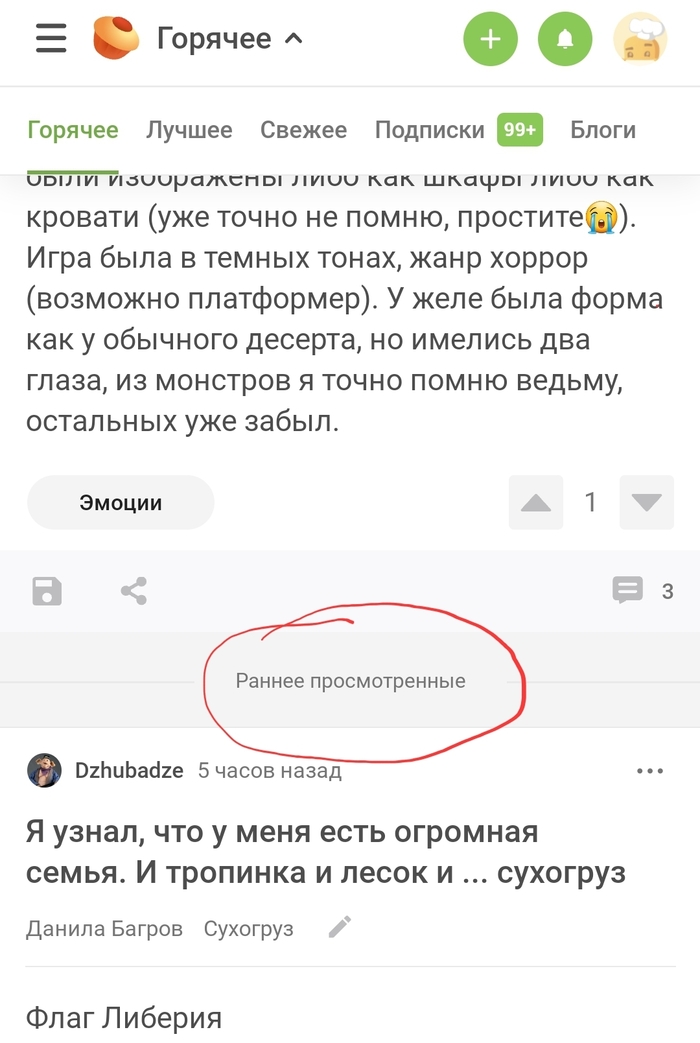Create a new post with plus button
The height and width of the screenshot is (1043, 700).
(490, 40)
